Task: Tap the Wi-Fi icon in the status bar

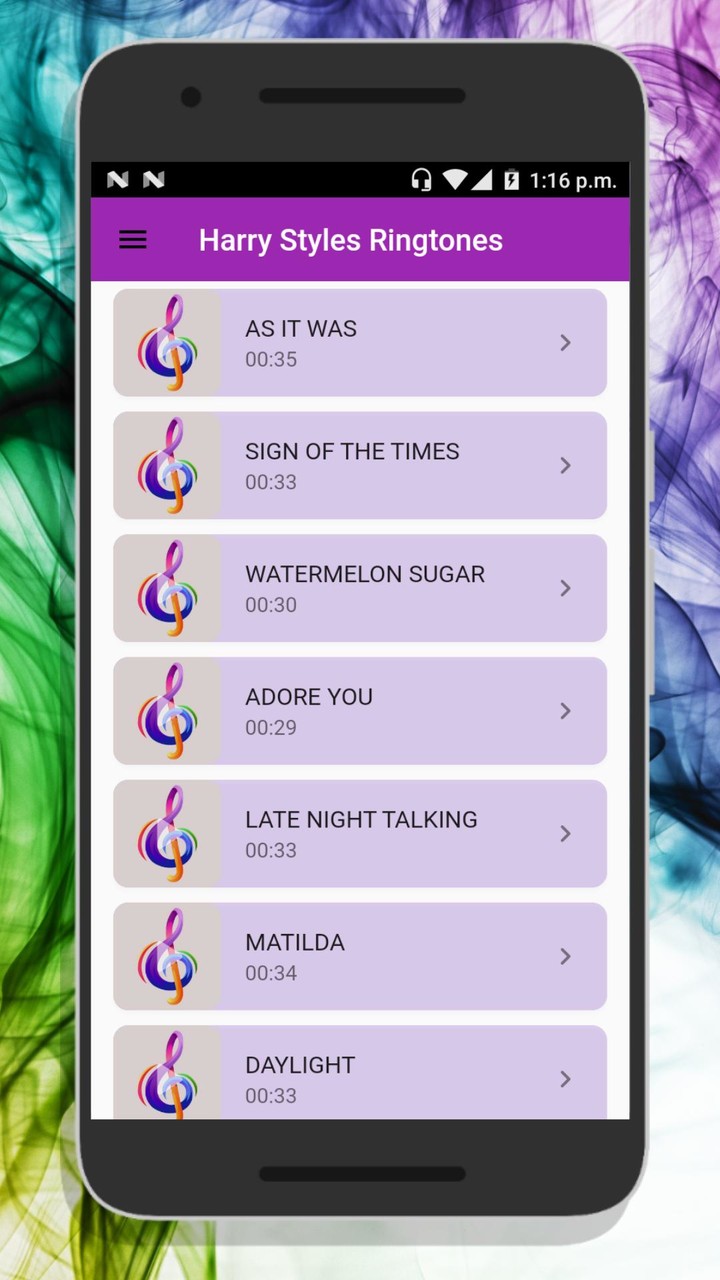Action: (x=455, y=180)
